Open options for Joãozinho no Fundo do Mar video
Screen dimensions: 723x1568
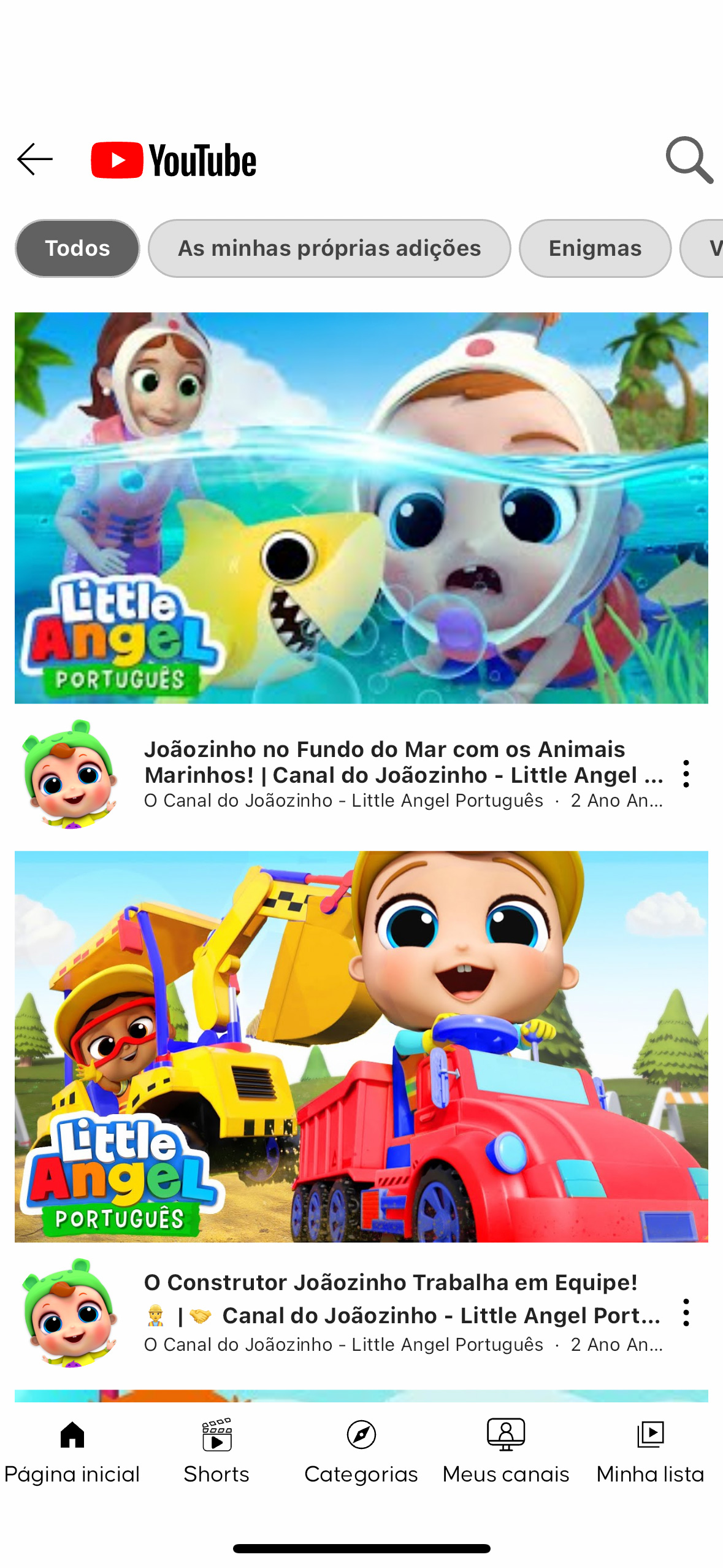tap(686, 774)
